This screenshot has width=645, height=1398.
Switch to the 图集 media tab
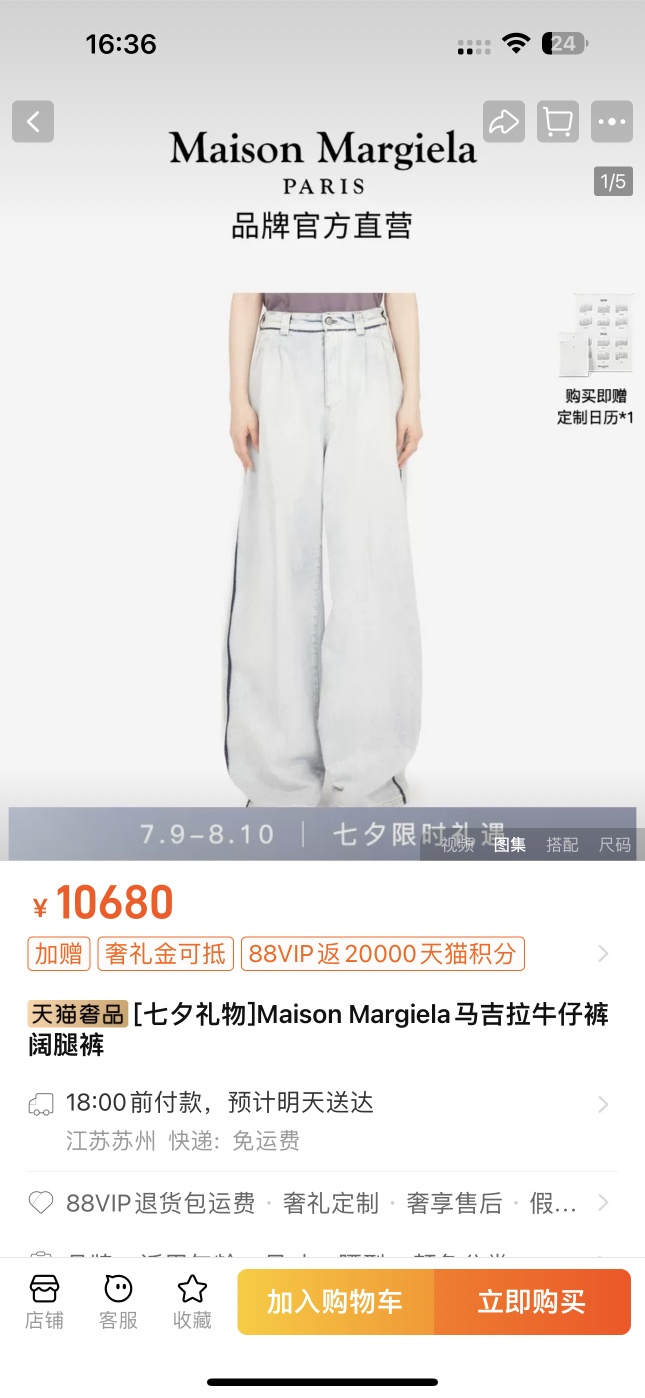pos(510,845)
